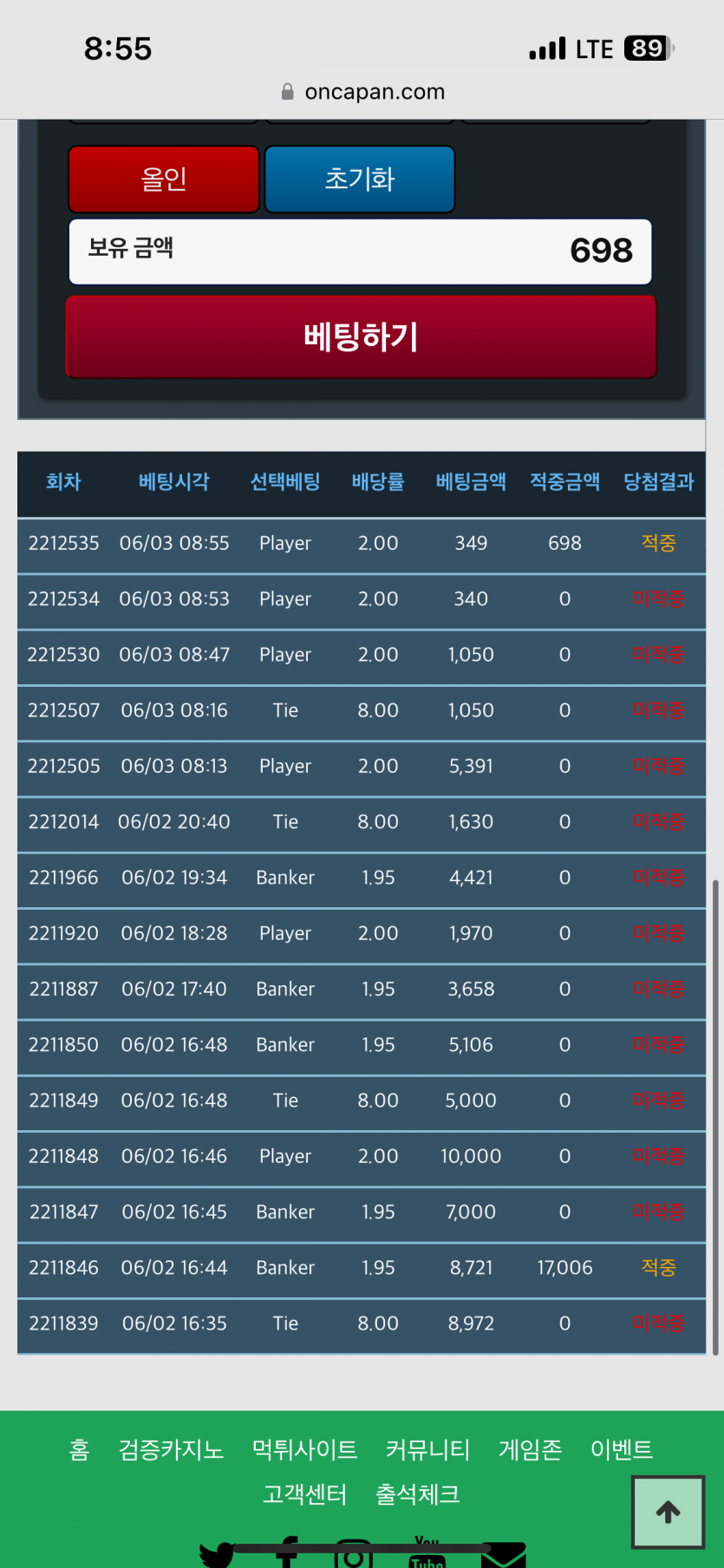Open the 게임존 link
Viewport: 724px width, 1568px height.
point(530,1449)
